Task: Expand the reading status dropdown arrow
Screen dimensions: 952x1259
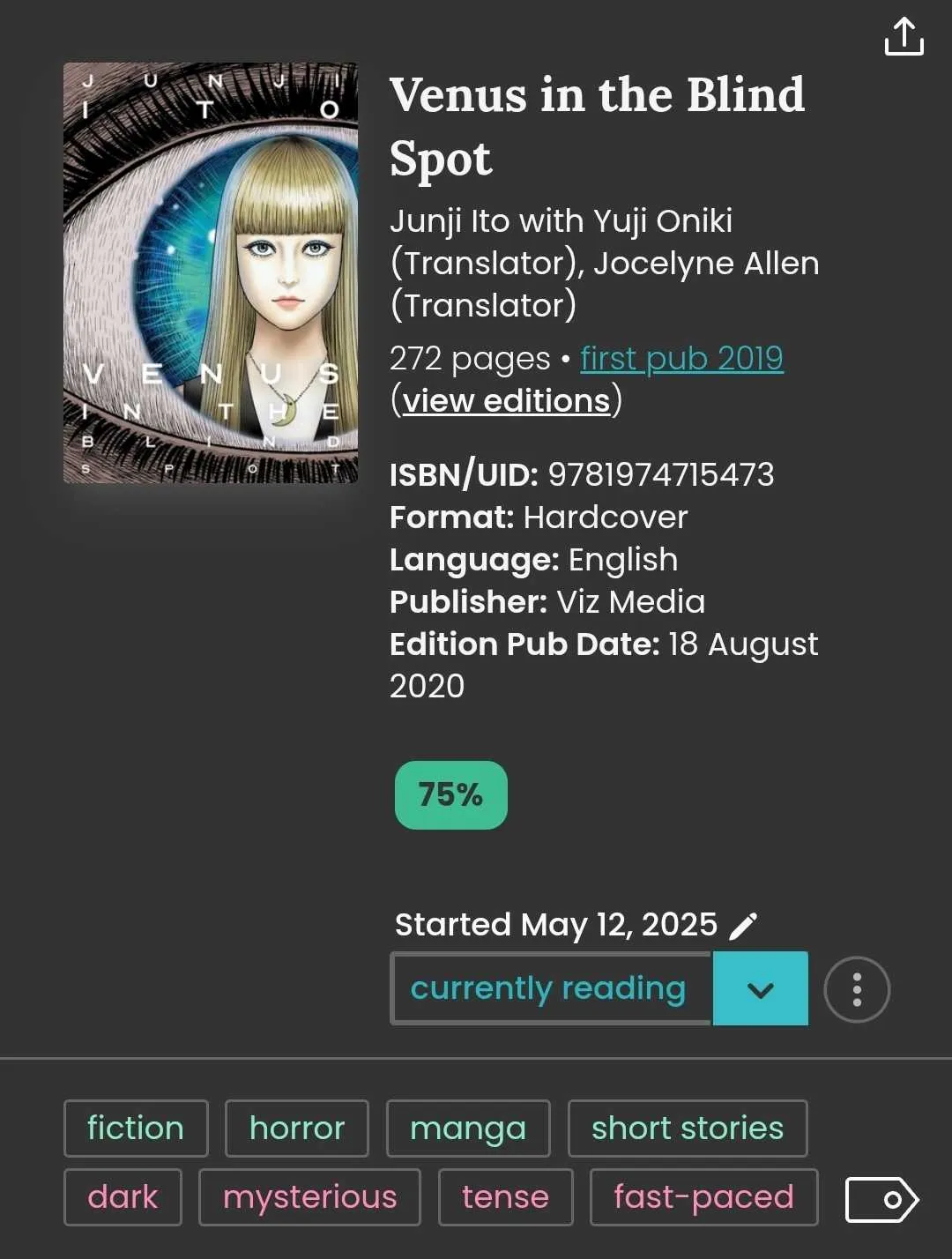Action: point(760,988)
